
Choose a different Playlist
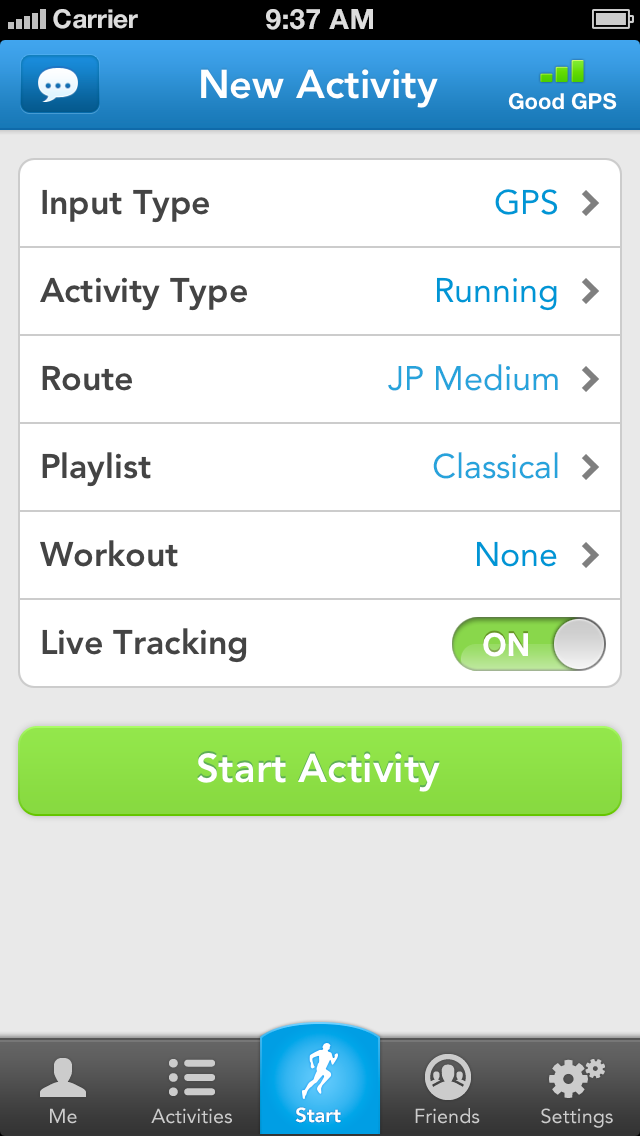[320, 467]
